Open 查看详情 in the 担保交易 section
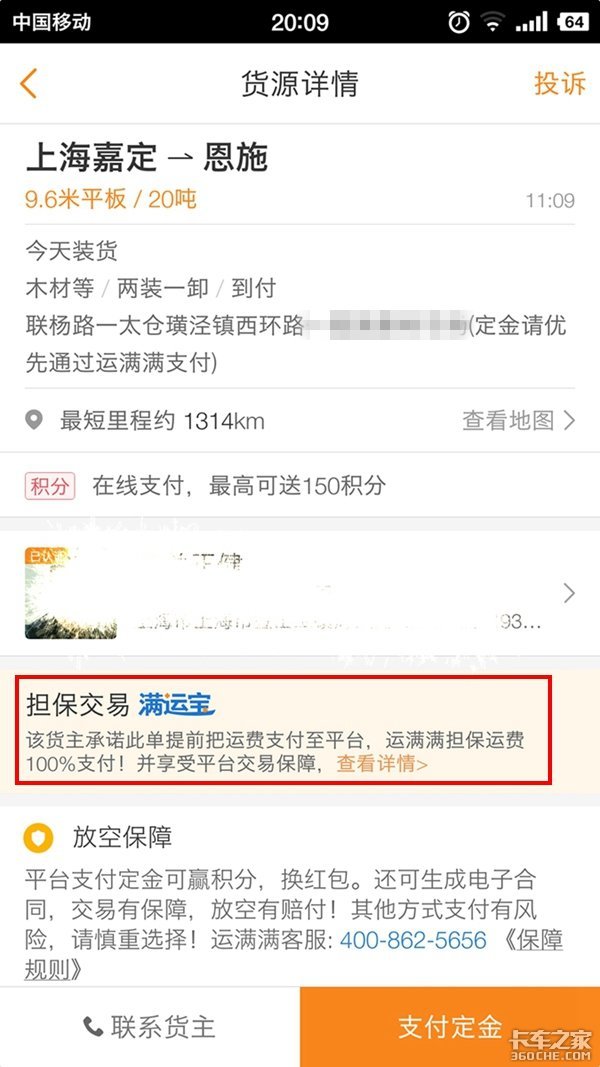Viewport: 600px width, 1067px height. 382,764
